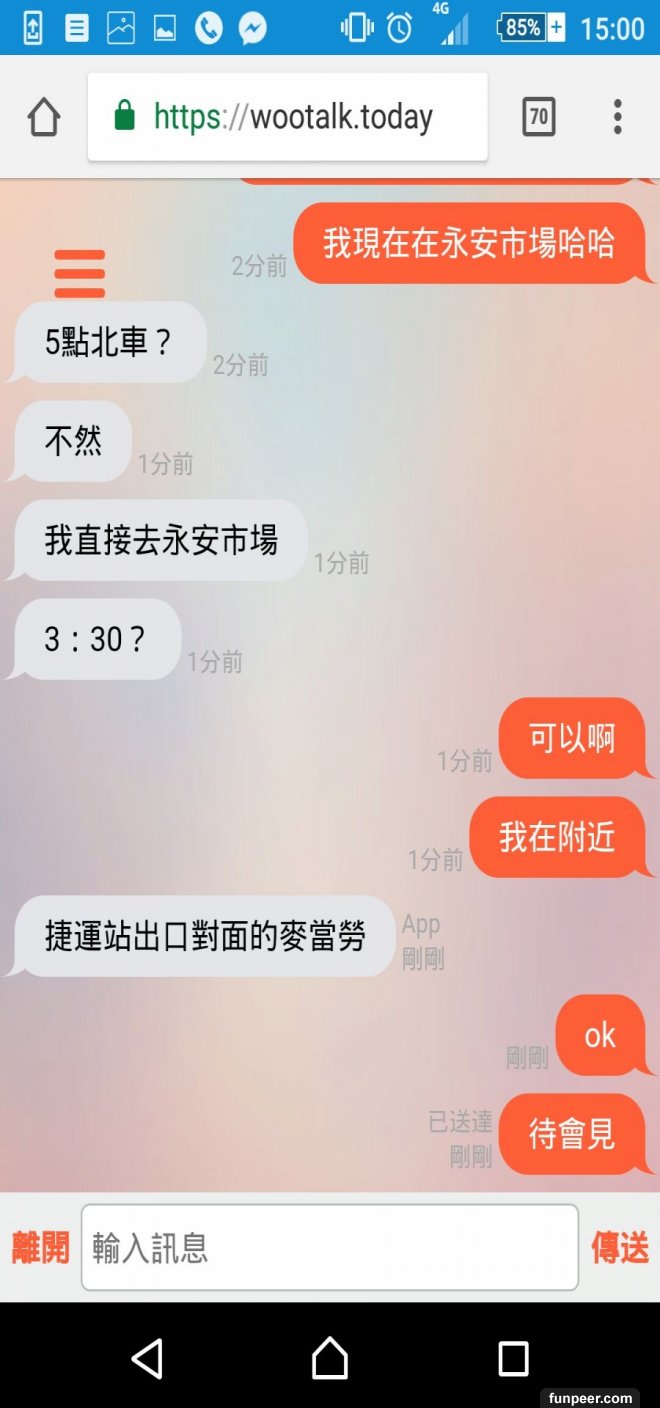This screenshot has height=1408, width=660.
Task: Open the browser tab switcher showing 70
Action: (538, 117)
